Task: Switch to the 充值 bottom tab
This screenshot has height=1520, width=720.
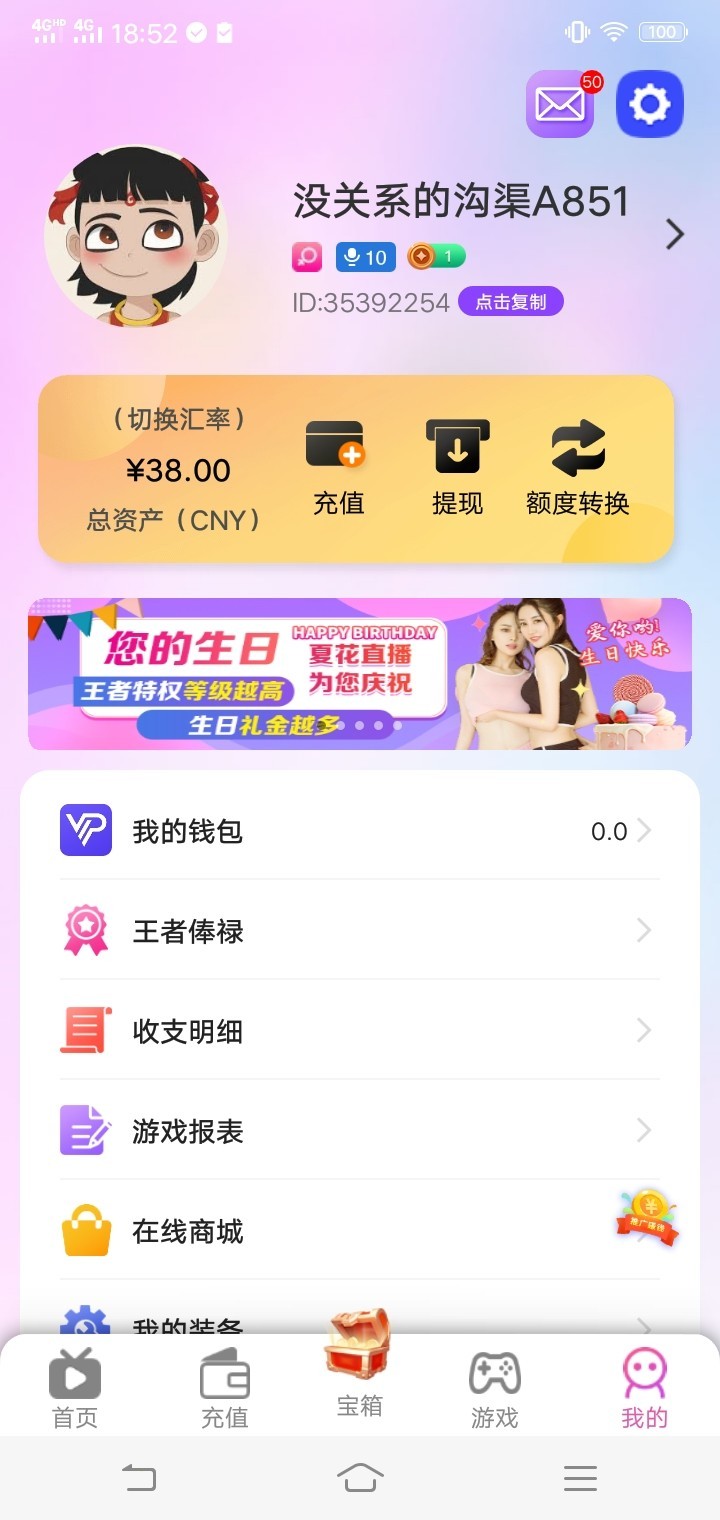Action: pyautogui.click(x=224, y=1388)
